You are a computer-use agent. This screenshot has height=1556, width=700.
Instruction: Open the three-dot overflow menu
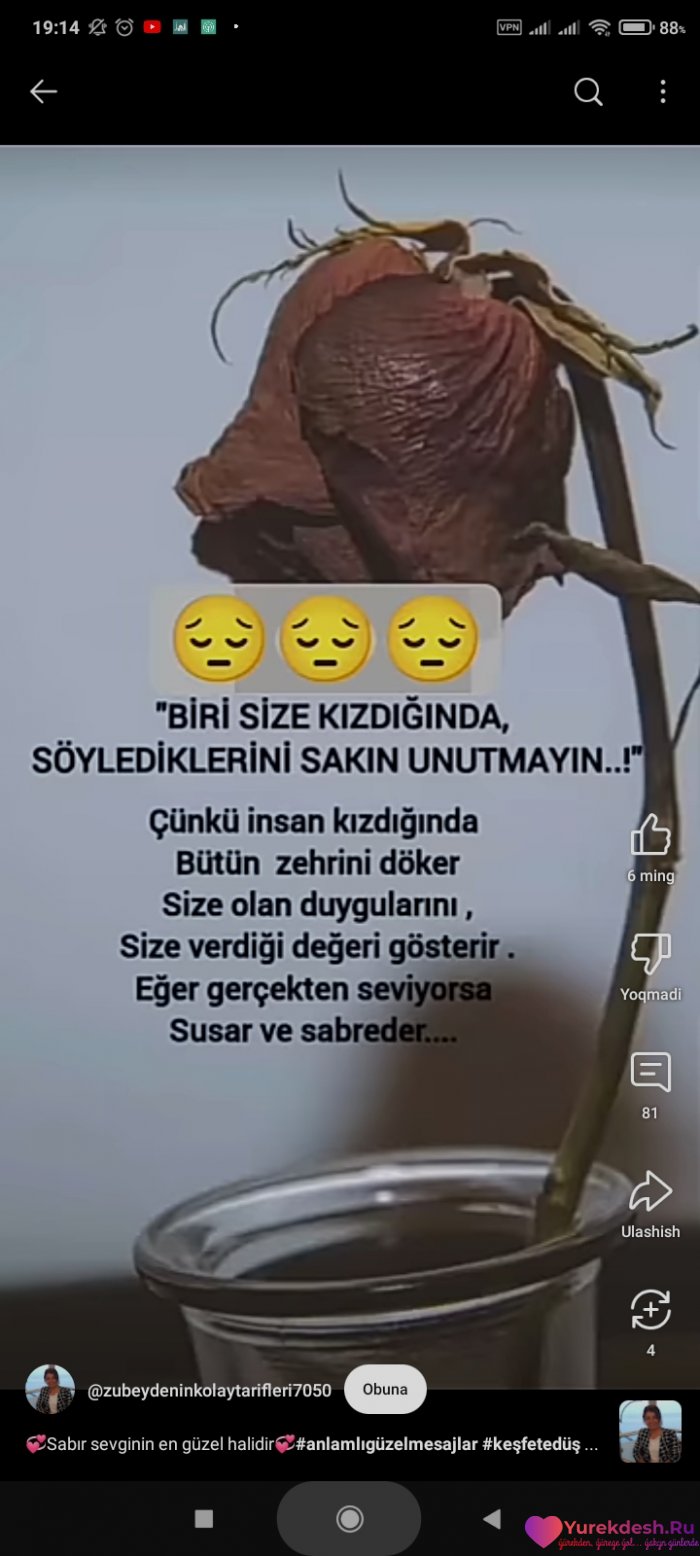click(x=662, y=92)
